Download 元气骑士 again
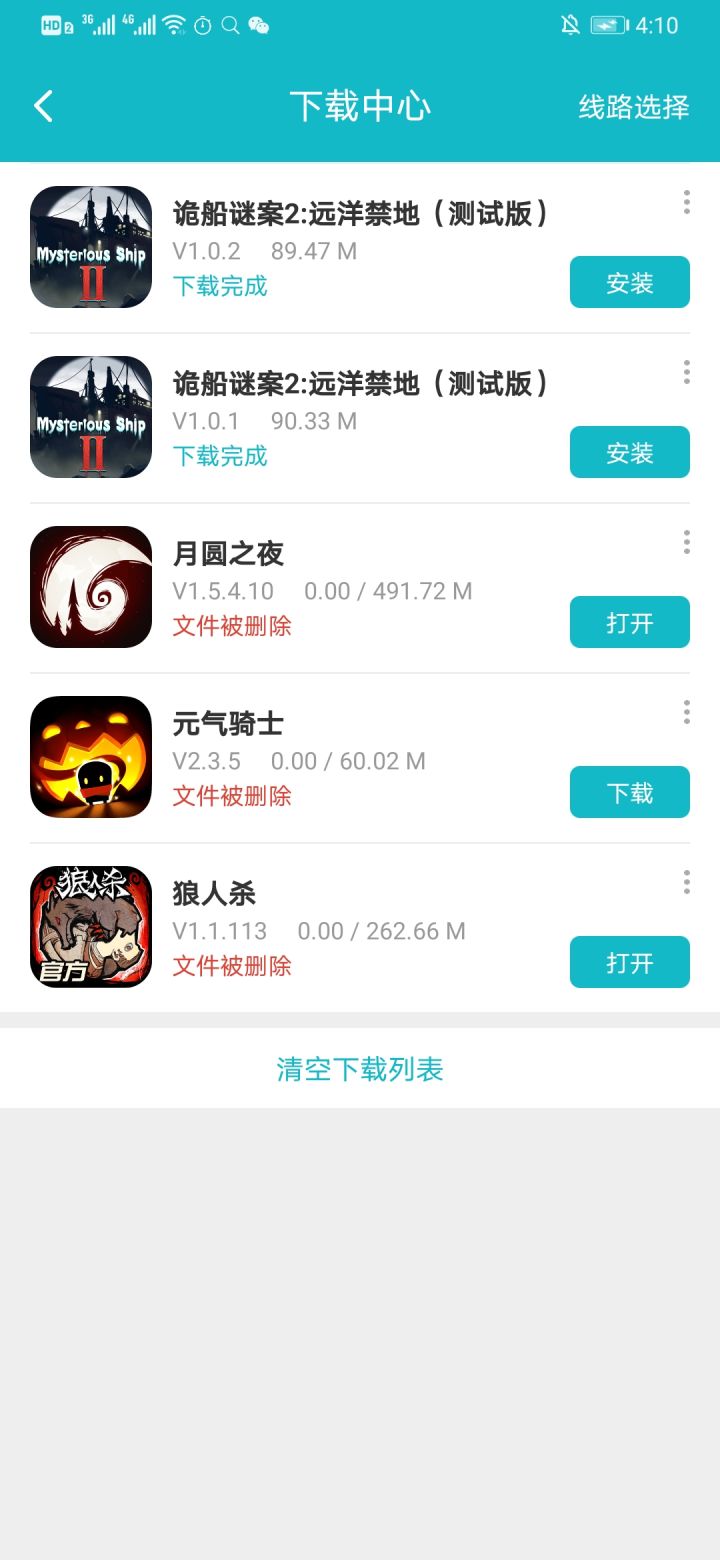Screen dimensions: 720x1560 [x=629, y=793]
